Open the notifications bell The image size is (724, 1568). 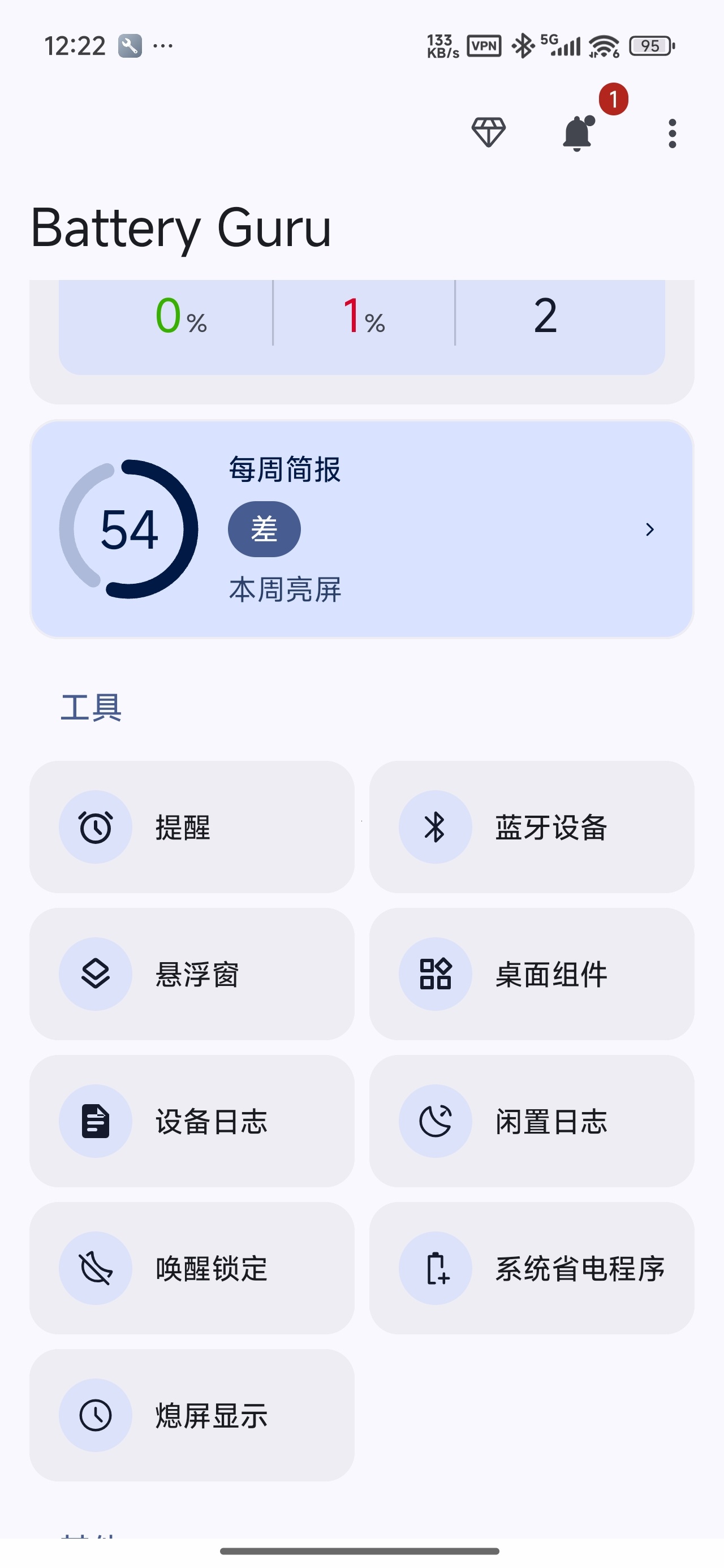(578, 133)
